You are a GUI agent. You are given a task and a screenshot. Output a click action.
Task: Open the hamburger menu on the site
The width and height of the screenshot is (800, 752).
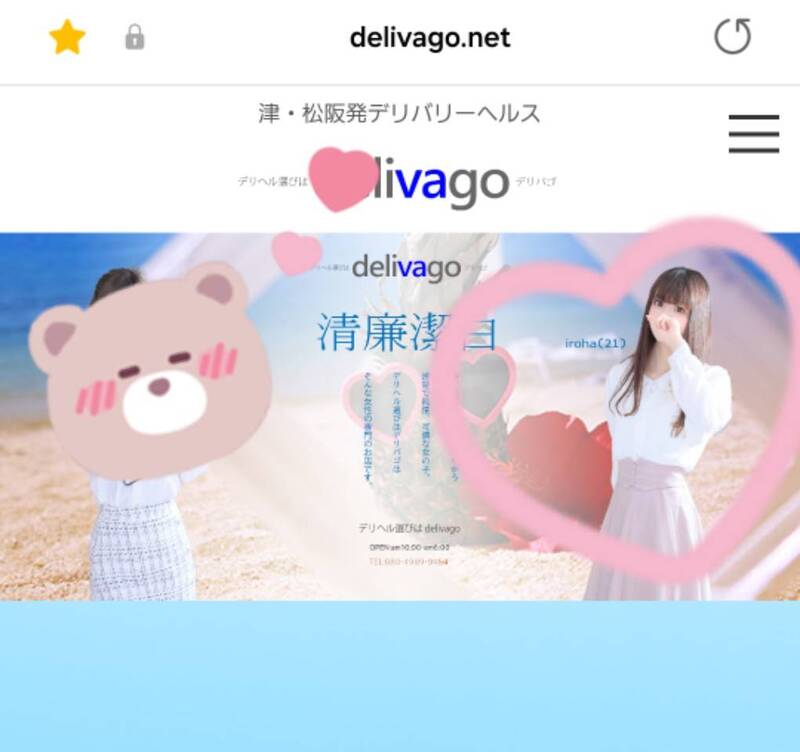click(x=753, y=133)
